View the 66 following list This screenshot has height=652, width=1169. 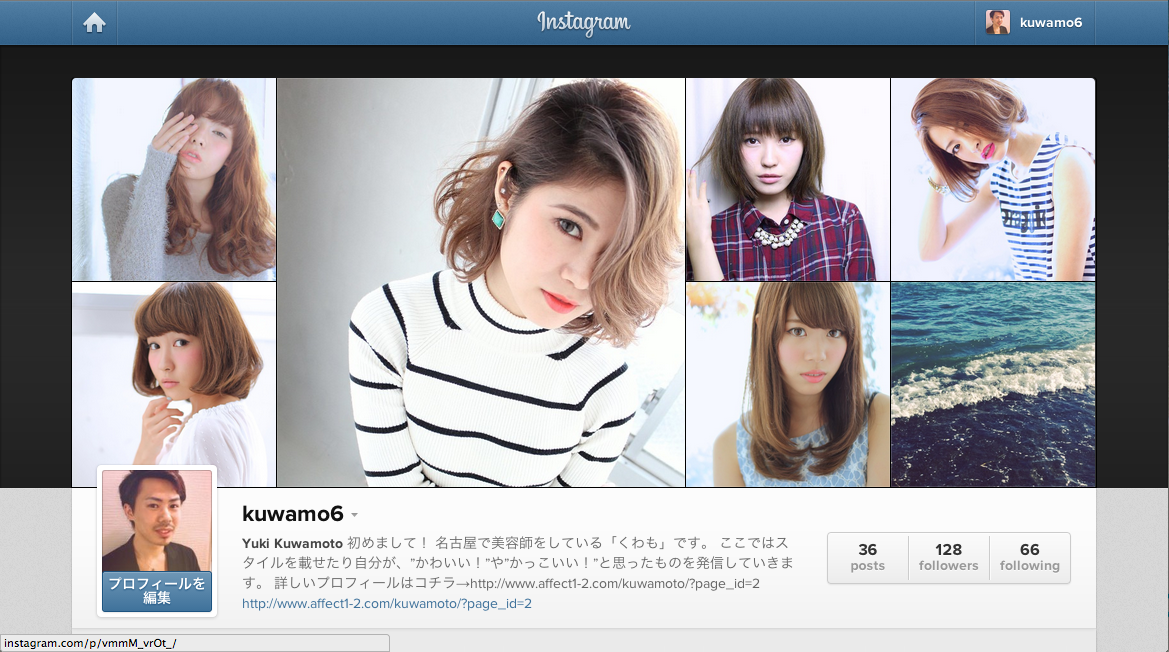click(1029, 557)
